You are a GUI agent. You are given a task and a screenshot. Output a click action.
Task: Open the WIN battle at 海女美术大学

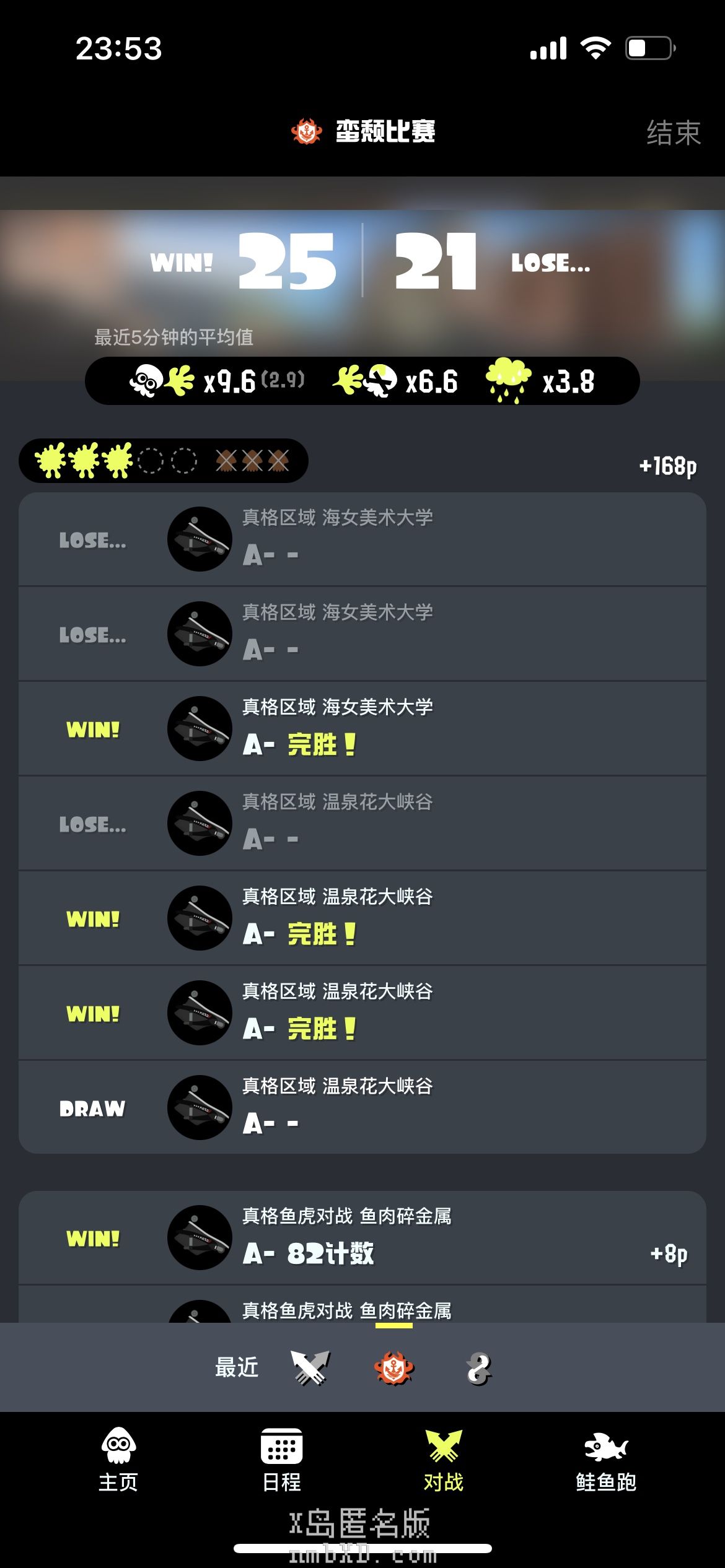pos(362,728)
